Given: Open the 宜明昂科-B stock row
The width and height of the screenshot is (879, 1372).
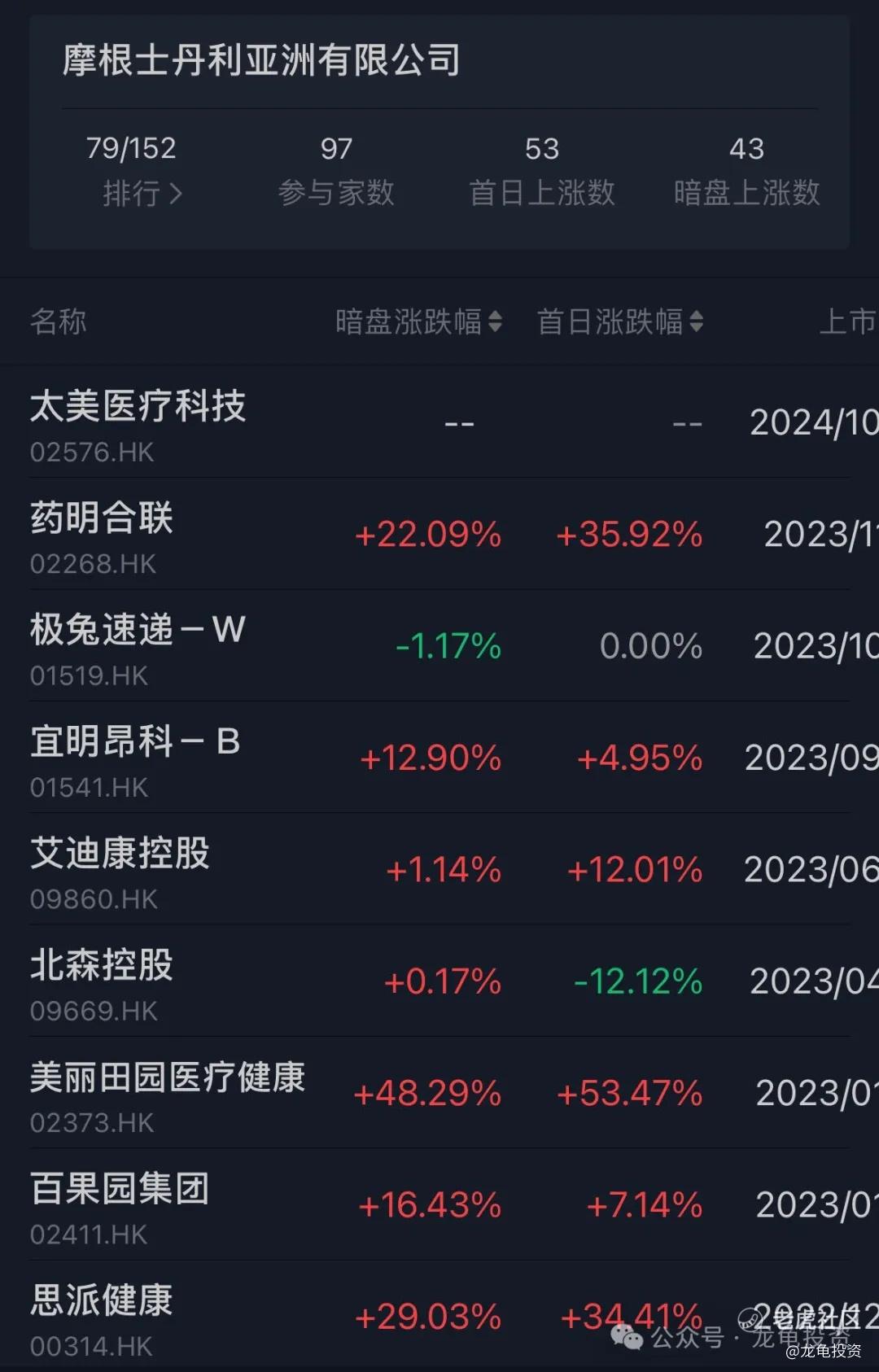Looking at the screenshot, I should 439,757.
